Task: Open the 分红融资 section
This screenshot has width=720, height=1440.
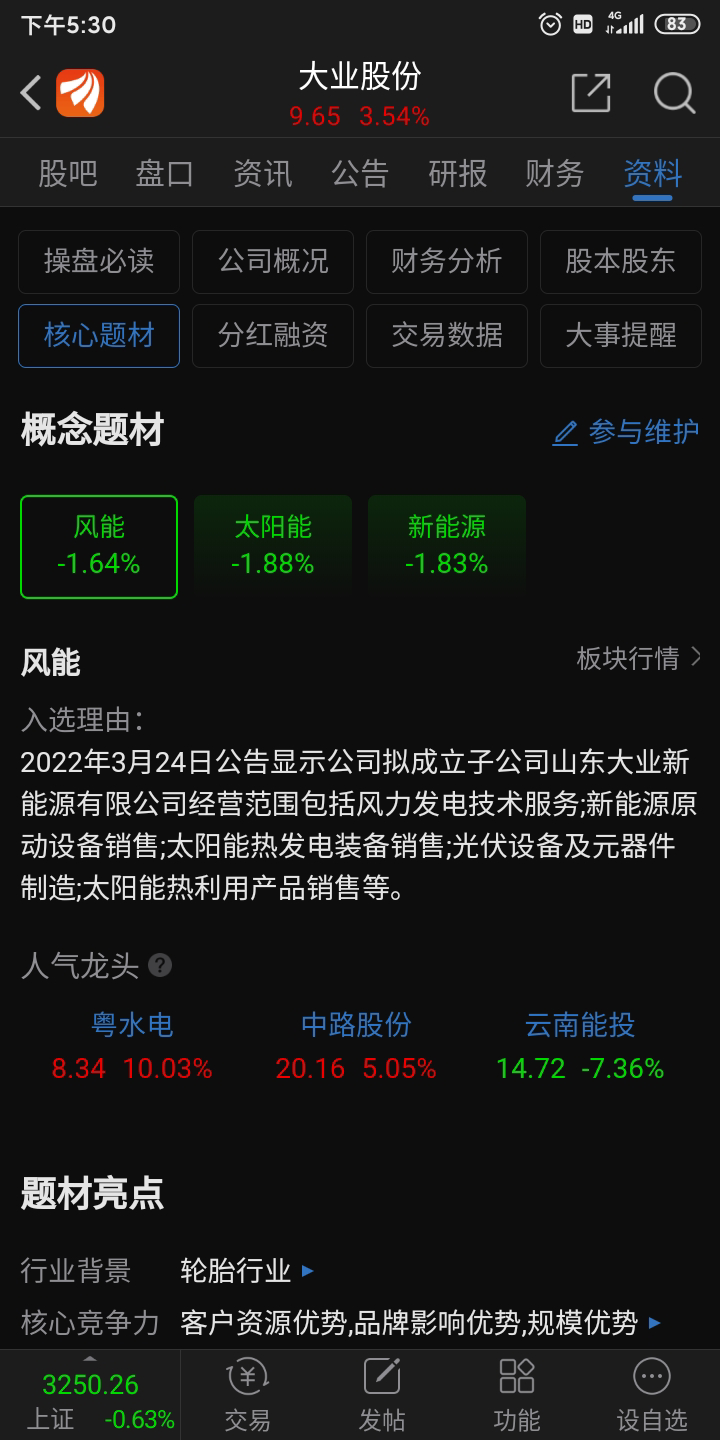Action: [x=273, y=336]
